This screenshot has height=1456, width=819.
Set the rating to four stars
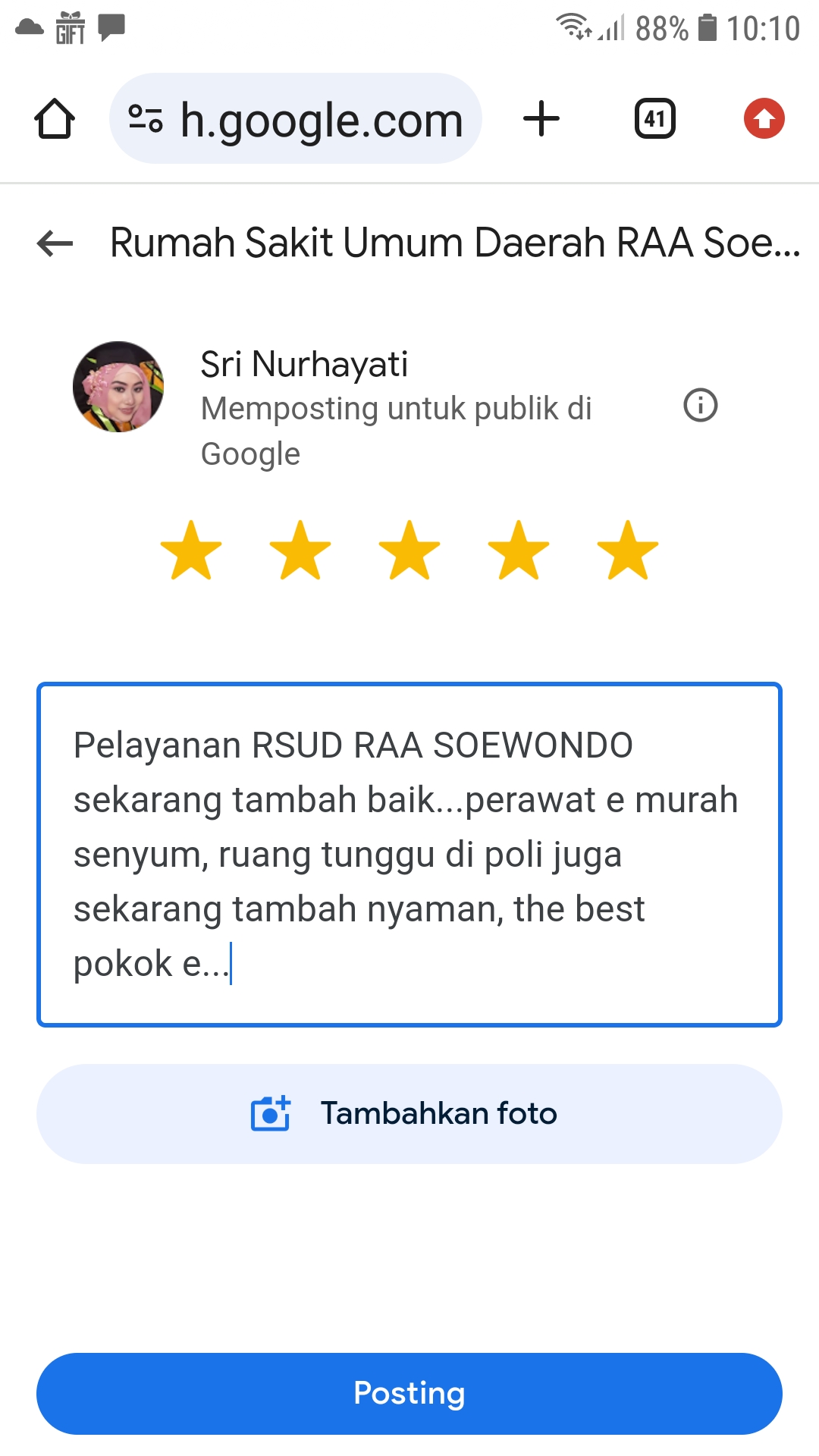pos(519,551)
